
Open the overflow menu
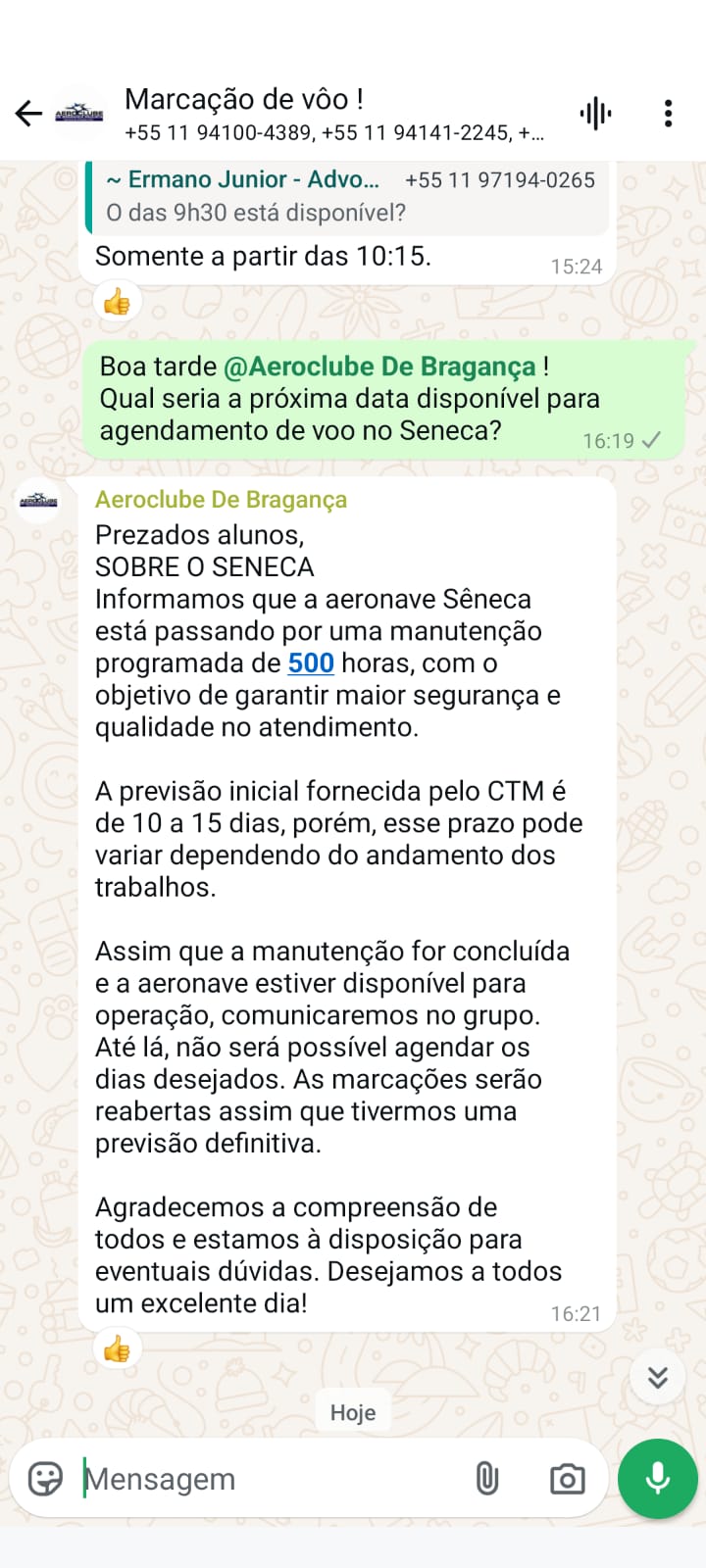pyautogui.click(x=668, y=114)
